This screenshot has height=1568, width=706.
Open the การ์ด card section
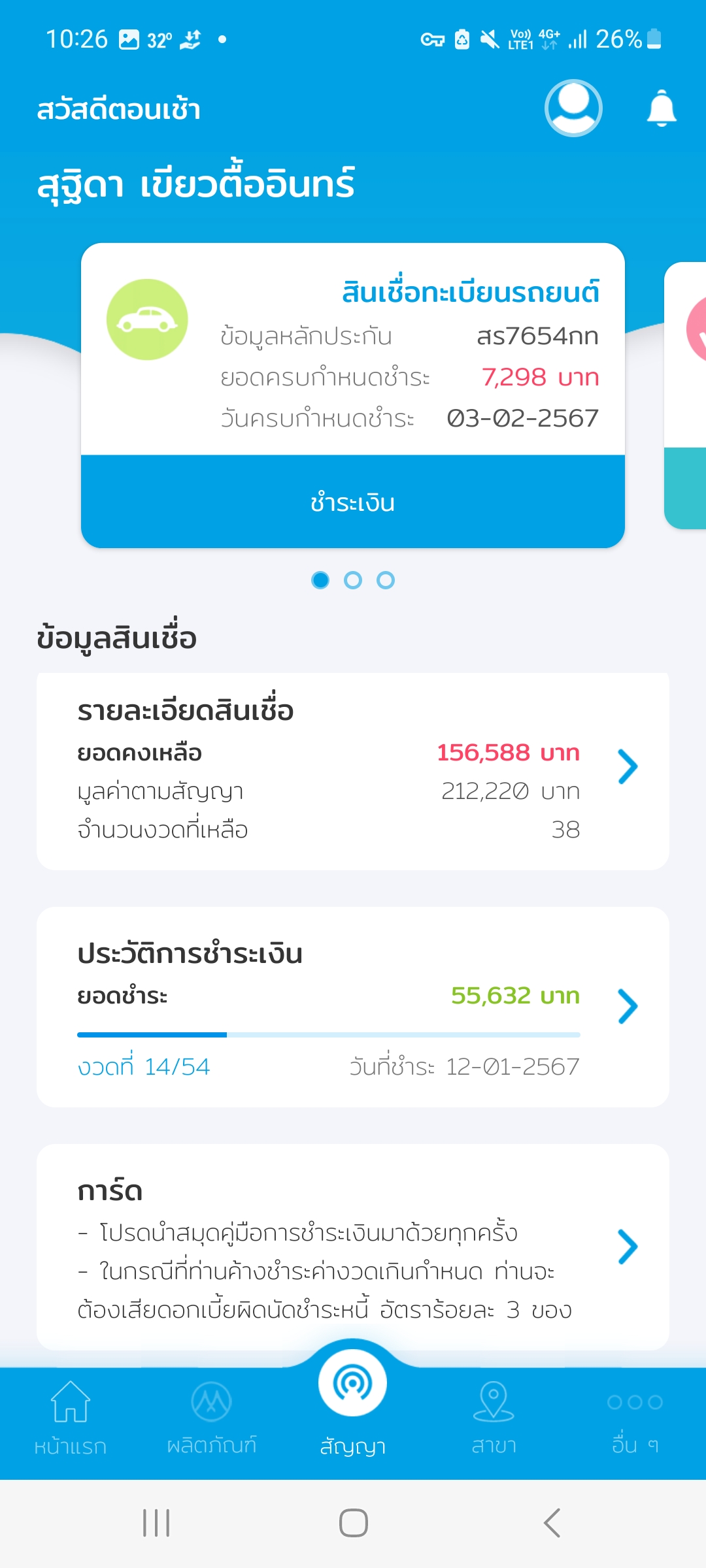[353, 1247]
